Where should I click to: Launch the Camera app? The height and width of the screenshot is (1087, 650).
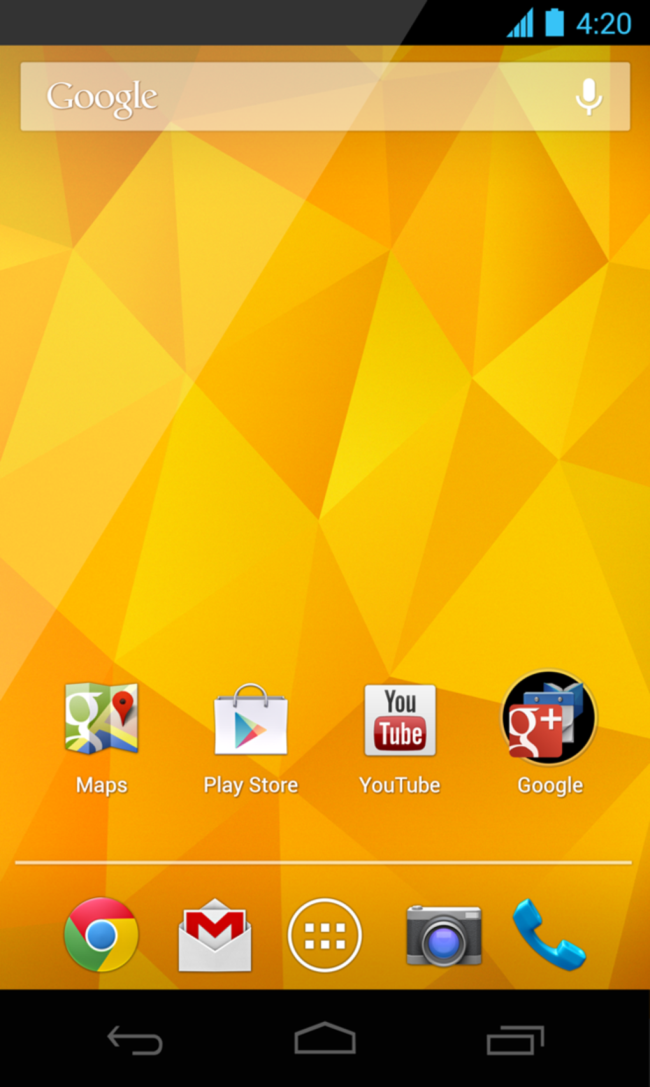pyautogui.click(x=443, y=936)
